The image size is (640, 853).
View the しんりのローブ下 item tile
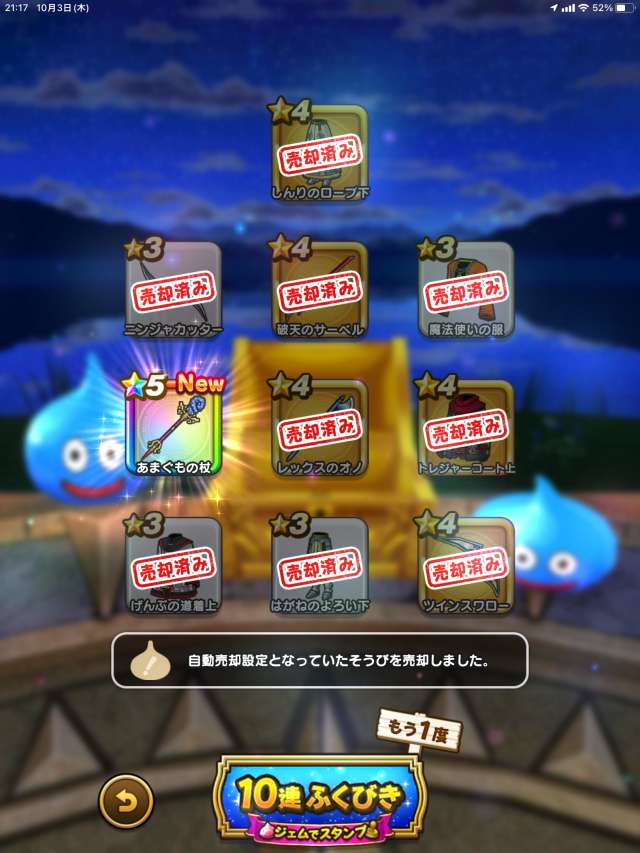(x=320, y=152)
